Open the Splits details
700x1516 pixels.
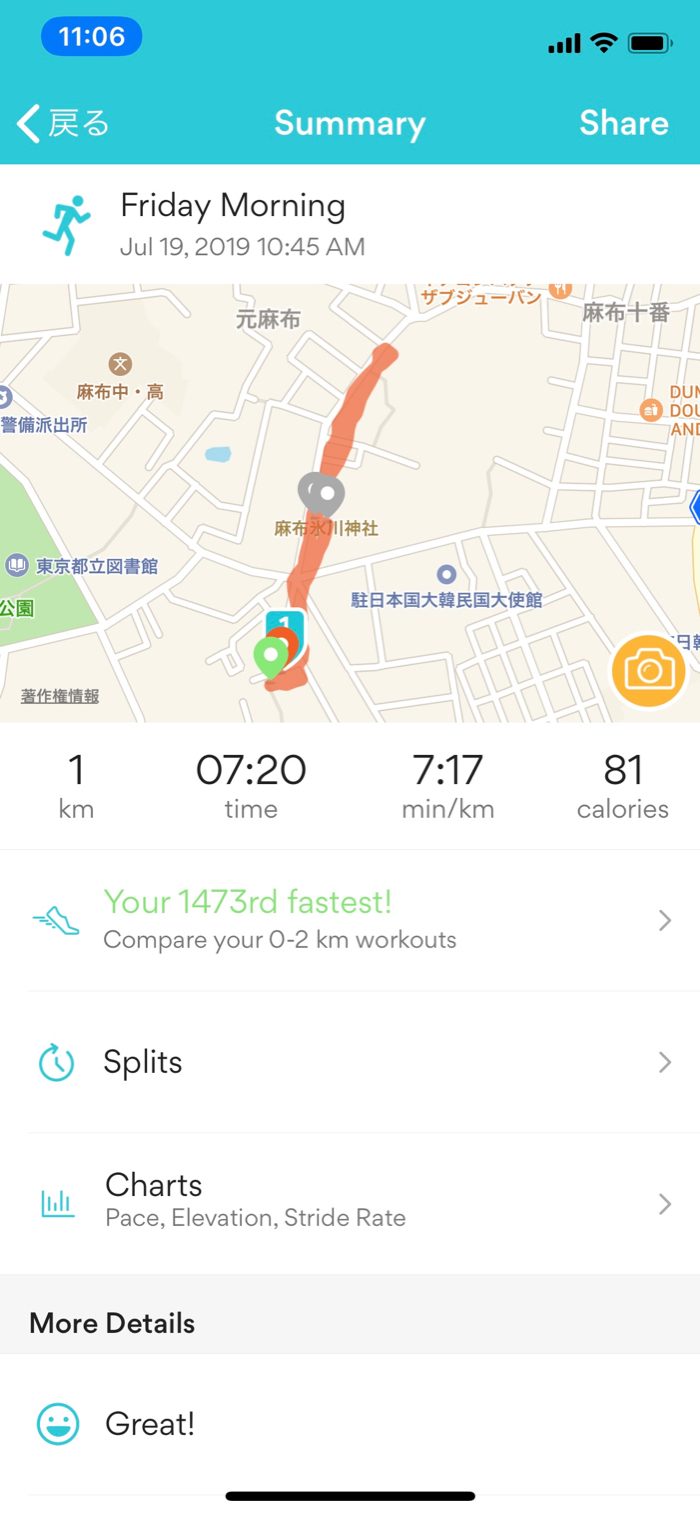350,1062
